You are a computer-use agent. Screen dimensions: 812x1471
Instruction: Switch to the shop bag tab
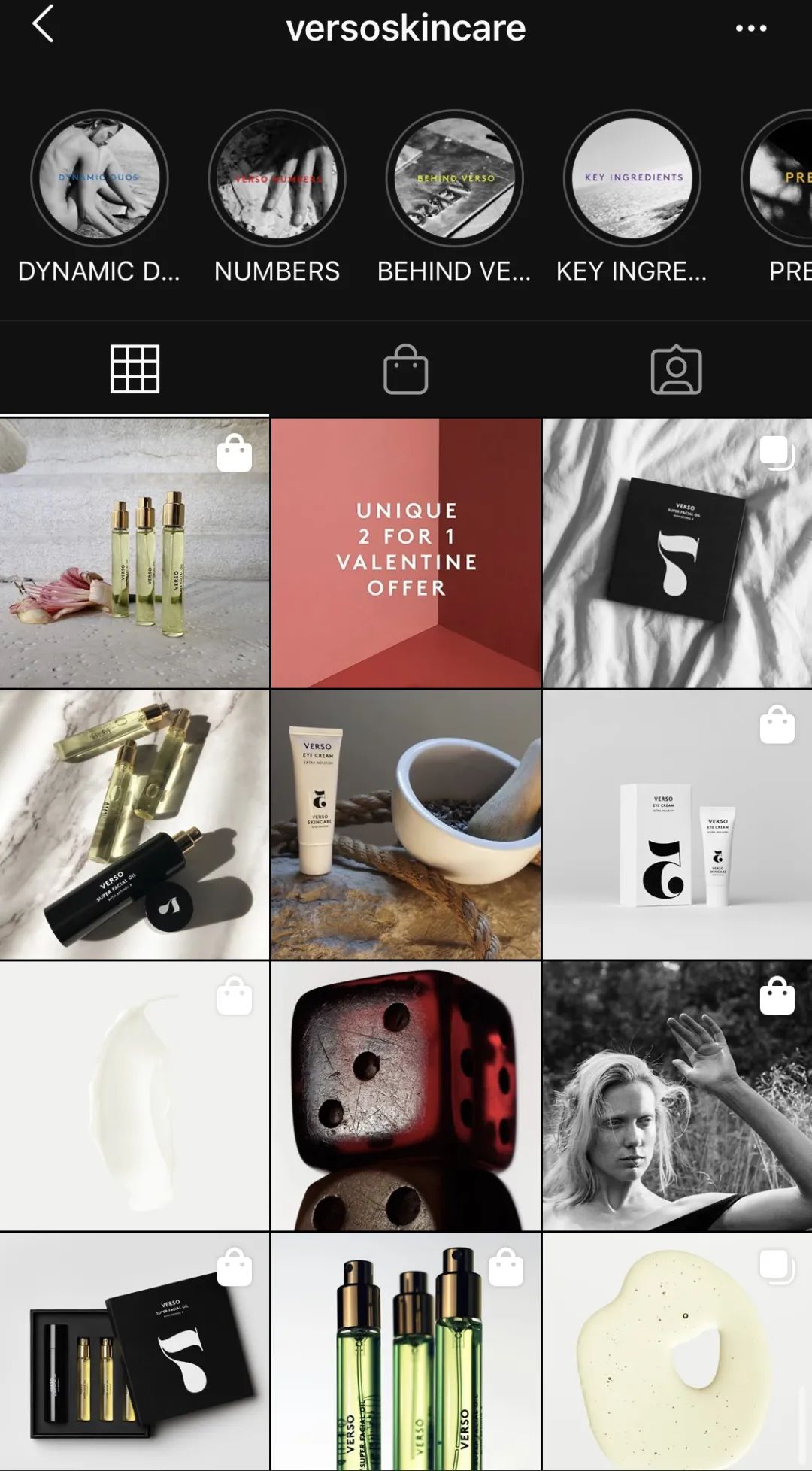(405, 369)
